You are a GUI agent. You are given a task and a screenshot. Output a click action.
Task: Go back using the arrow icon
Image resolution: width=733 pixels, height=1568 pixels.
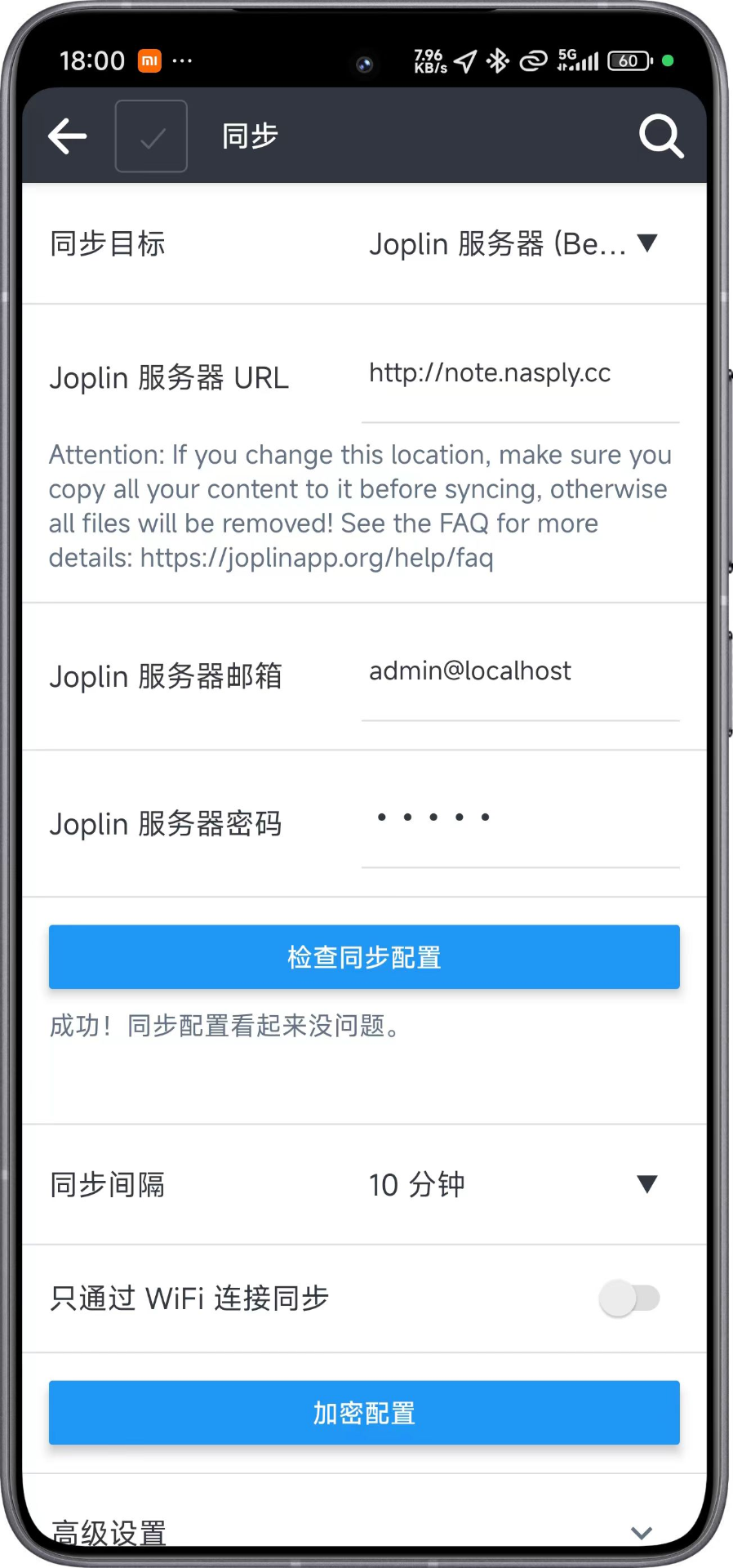pos(68,136)
